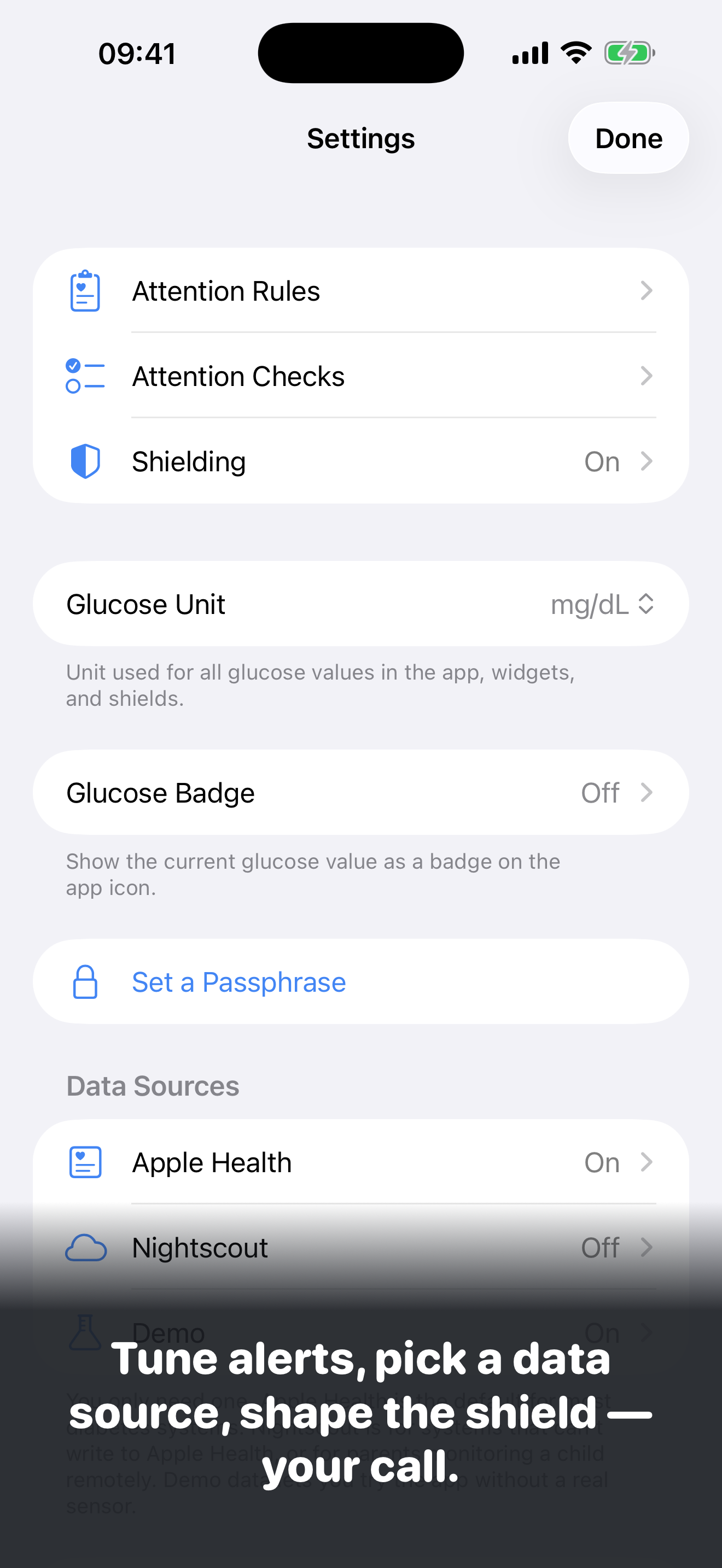Expand the Nightscout settings chevron
The height and width of the screenshot is (1568, 722).
point(647,1247)
